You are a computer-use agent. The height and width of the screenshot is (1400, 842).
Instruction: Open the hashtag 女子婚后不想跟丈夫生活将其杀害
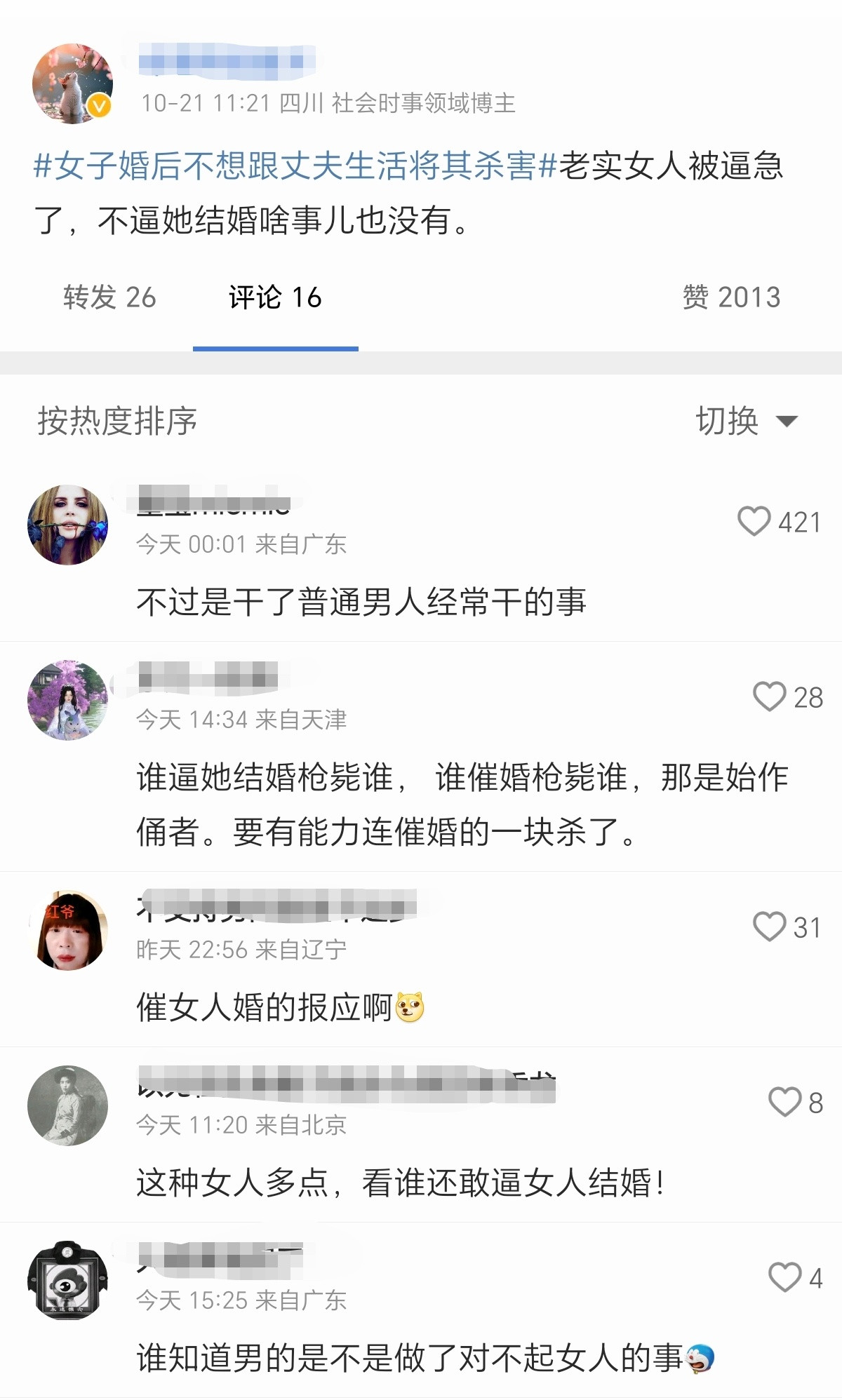click(x=295, y=166)
